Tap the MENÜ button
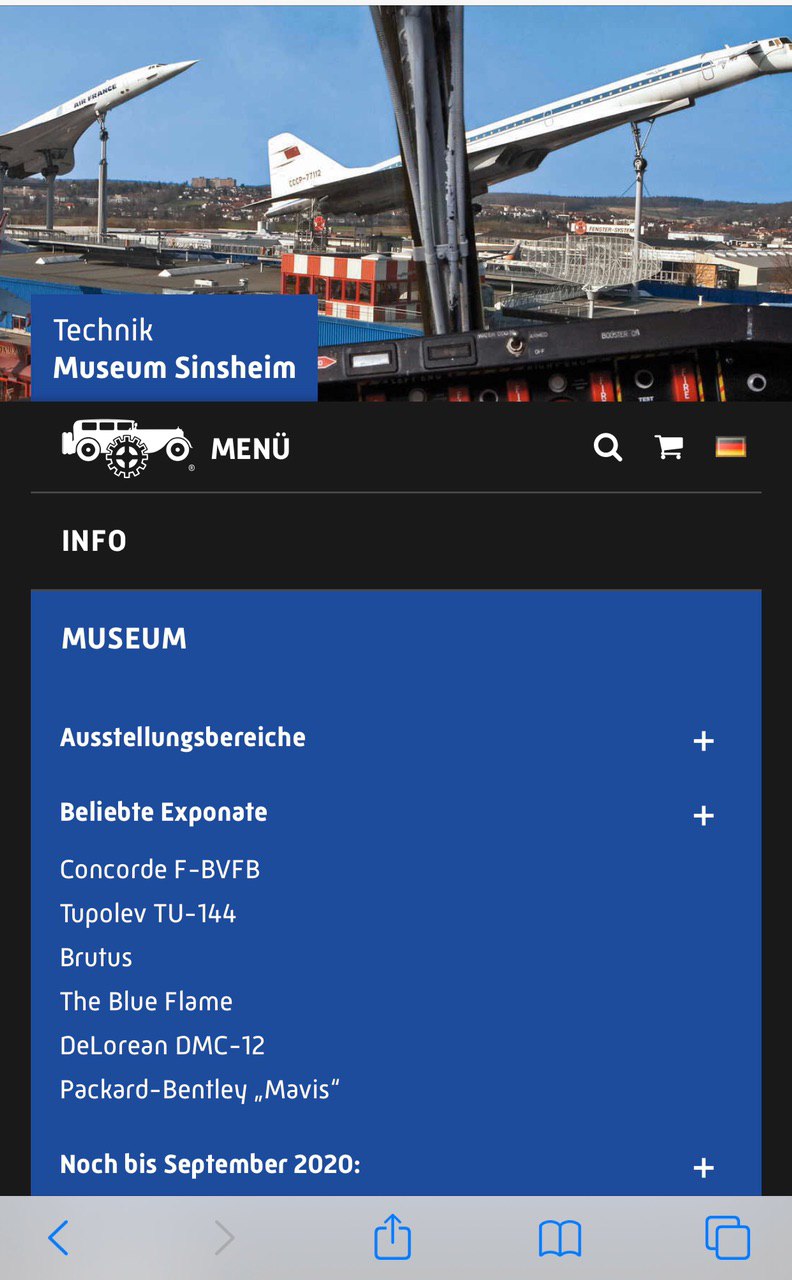 point(250,449)
